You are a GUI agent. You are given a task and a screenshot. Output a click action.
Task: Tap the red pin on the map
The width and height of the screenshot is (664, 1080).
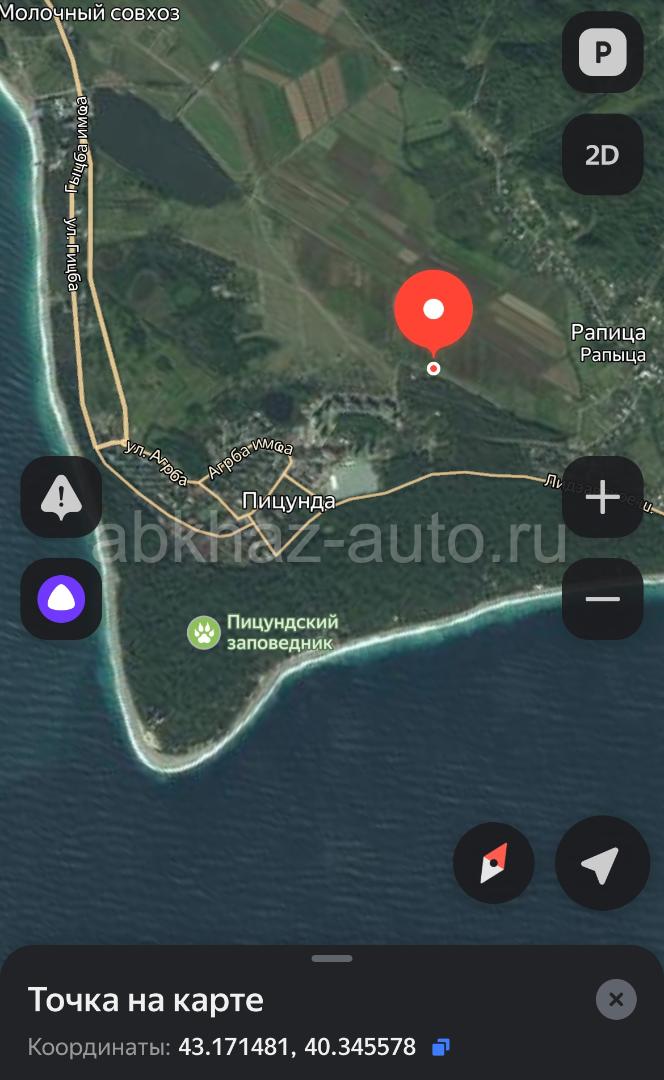(x=433, y=311)
